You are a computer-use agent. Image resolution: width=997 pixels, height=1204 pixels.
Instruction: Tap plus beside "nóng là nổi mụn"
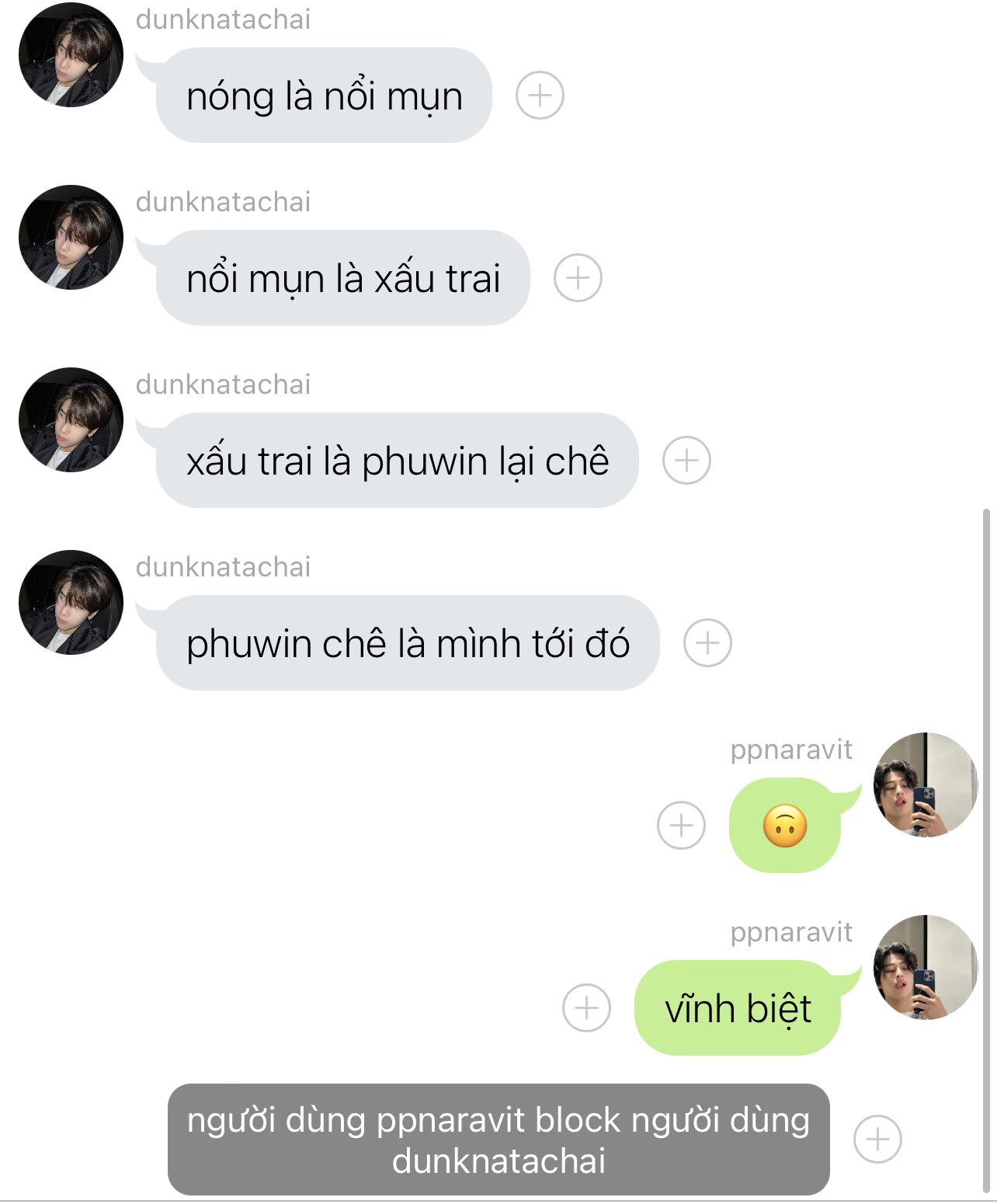point(540,96)
